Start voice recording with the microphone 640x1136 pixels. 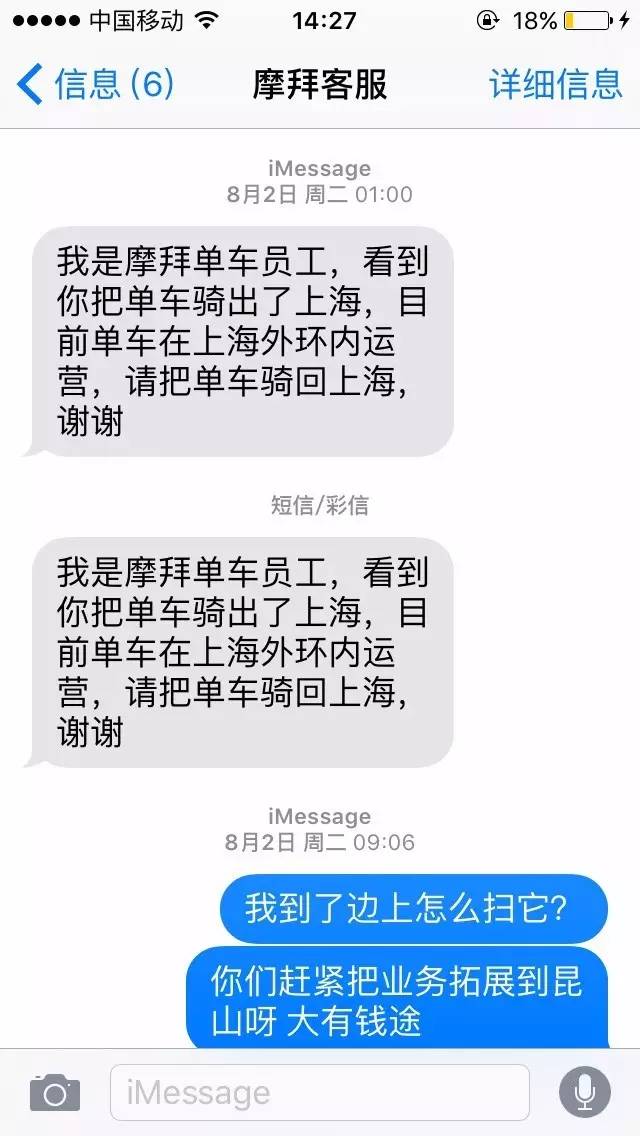tap(585, 1093)
